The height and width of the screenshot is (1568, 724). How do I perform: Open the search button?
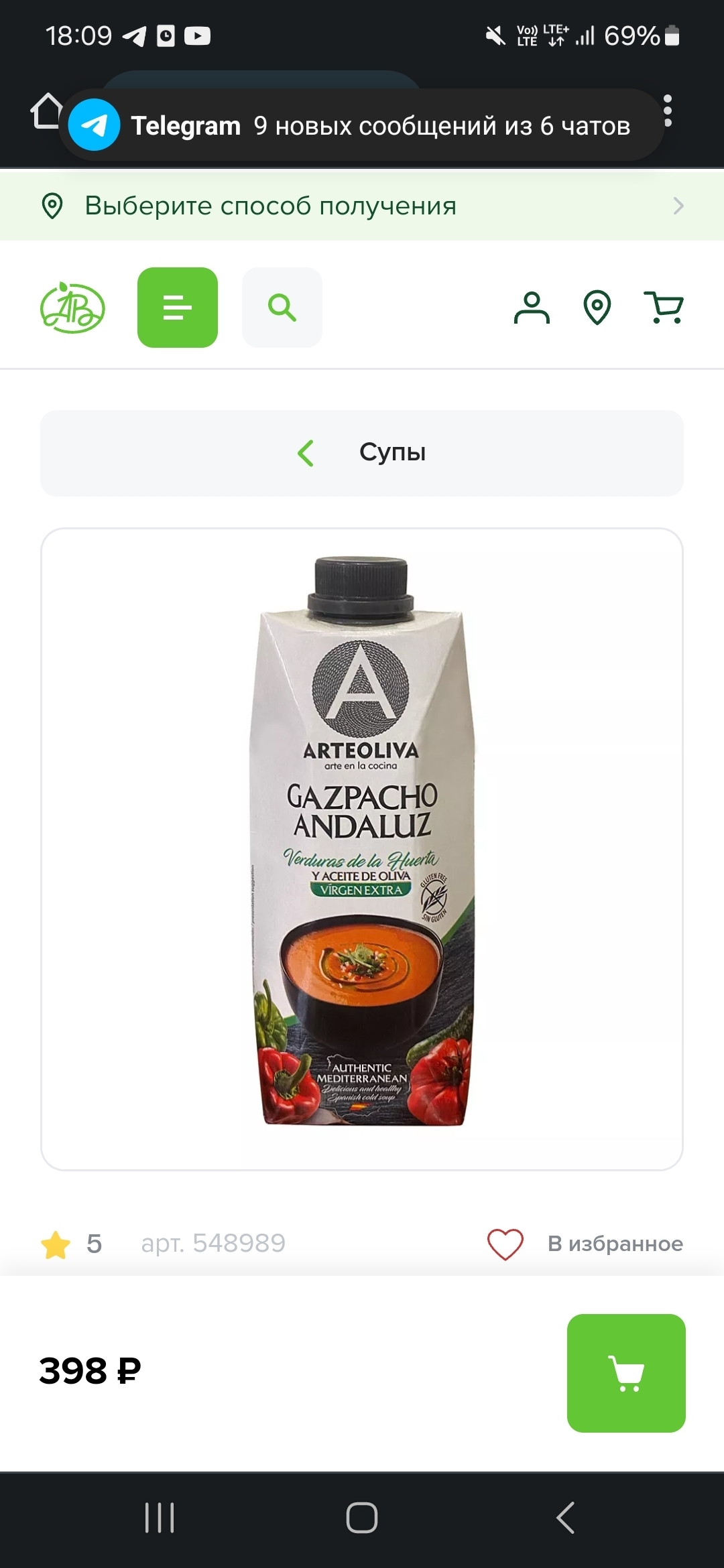click(x=282, y=308)
